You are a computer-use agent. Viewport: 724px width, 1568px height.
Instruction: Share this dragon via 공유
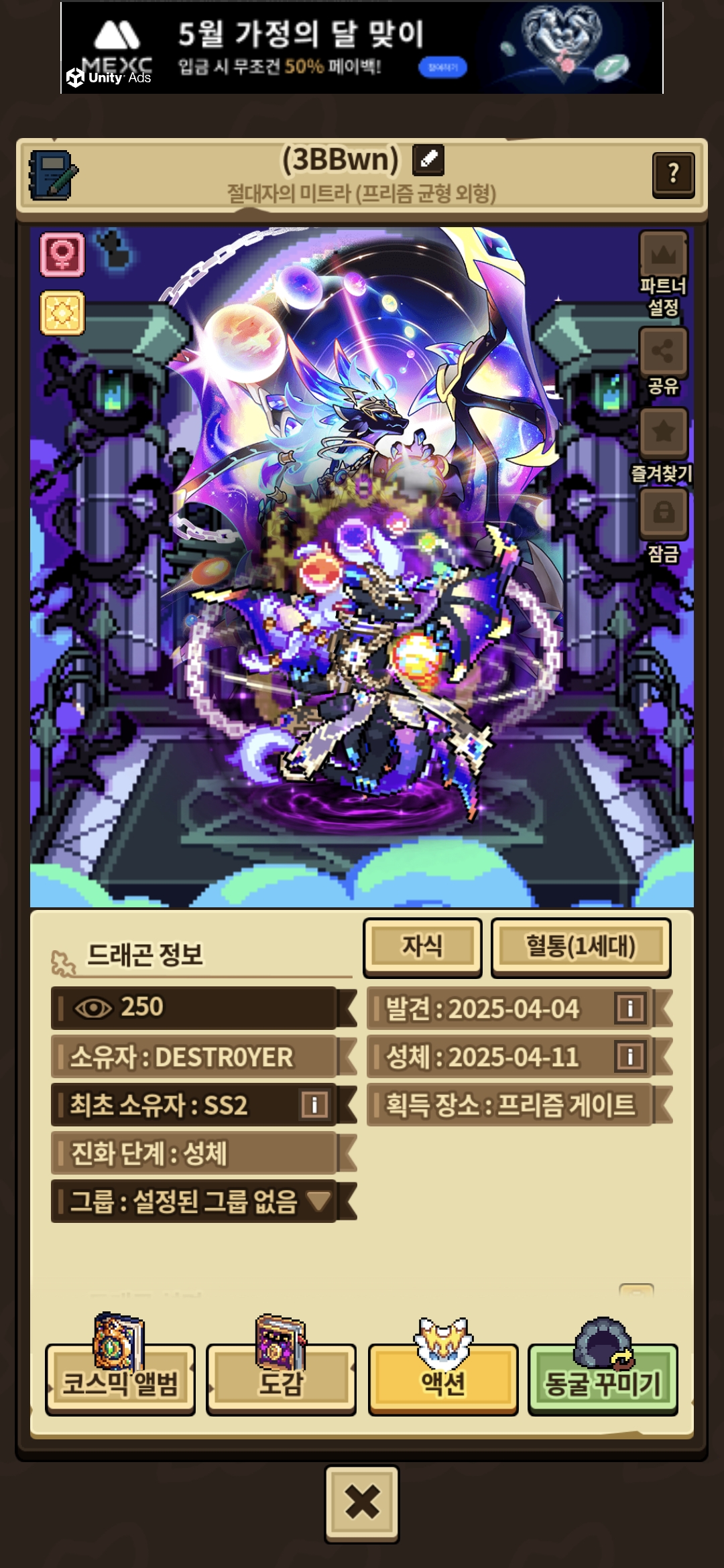tap(663, 352)
